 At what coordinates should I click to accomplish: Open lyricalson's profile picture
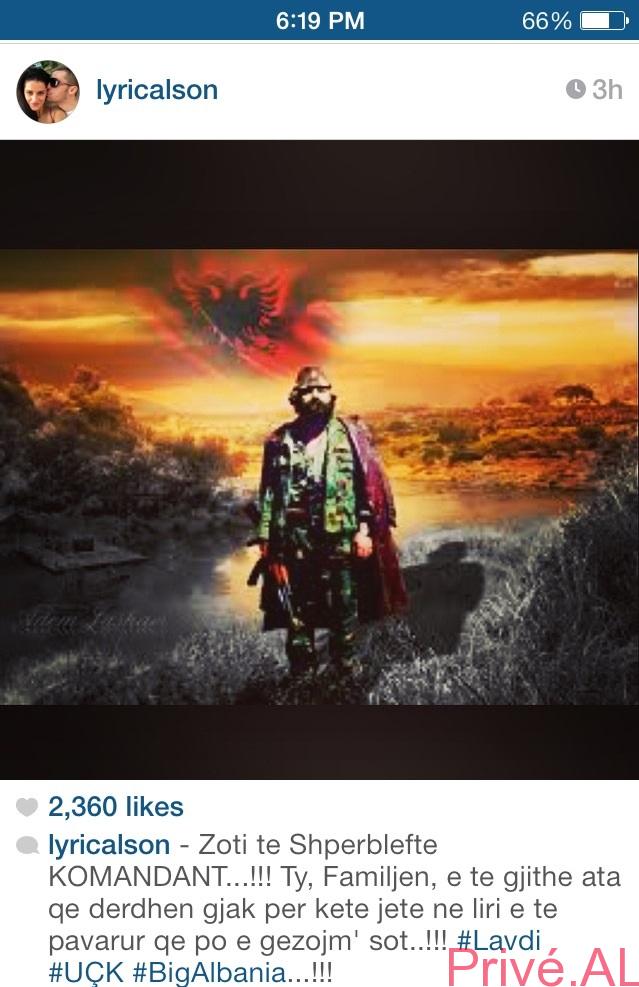pyautogui.click(x=47, y=91)
